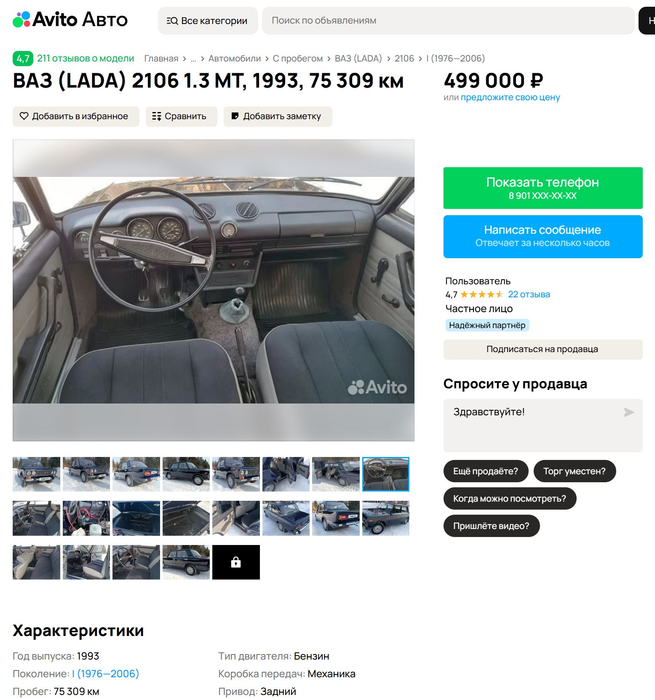Viewport: 655px width, 700px height.
Task: Open the locked photo thumbnail
Action: click(236, 562)
